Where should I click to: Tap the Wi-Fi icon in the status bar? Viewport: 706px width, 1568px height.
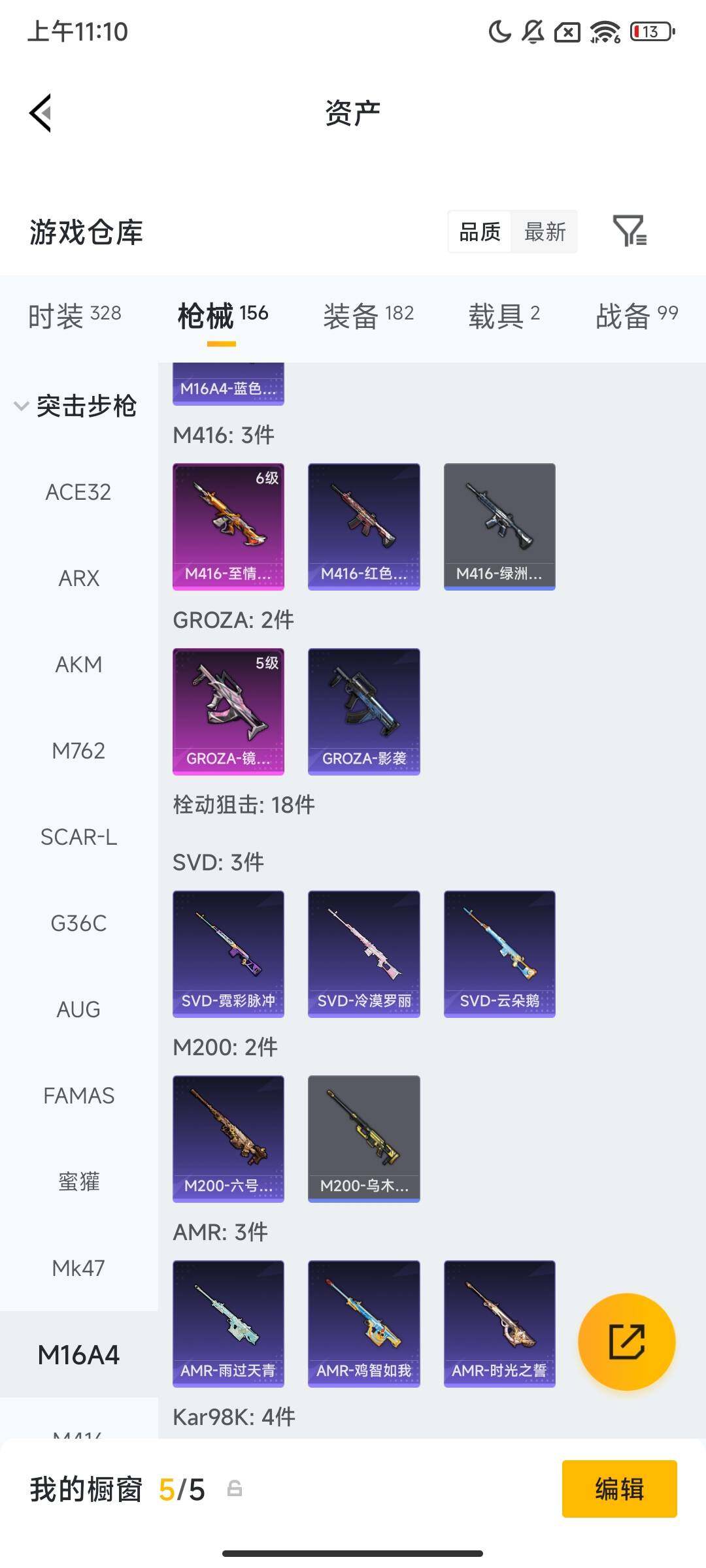605,33
